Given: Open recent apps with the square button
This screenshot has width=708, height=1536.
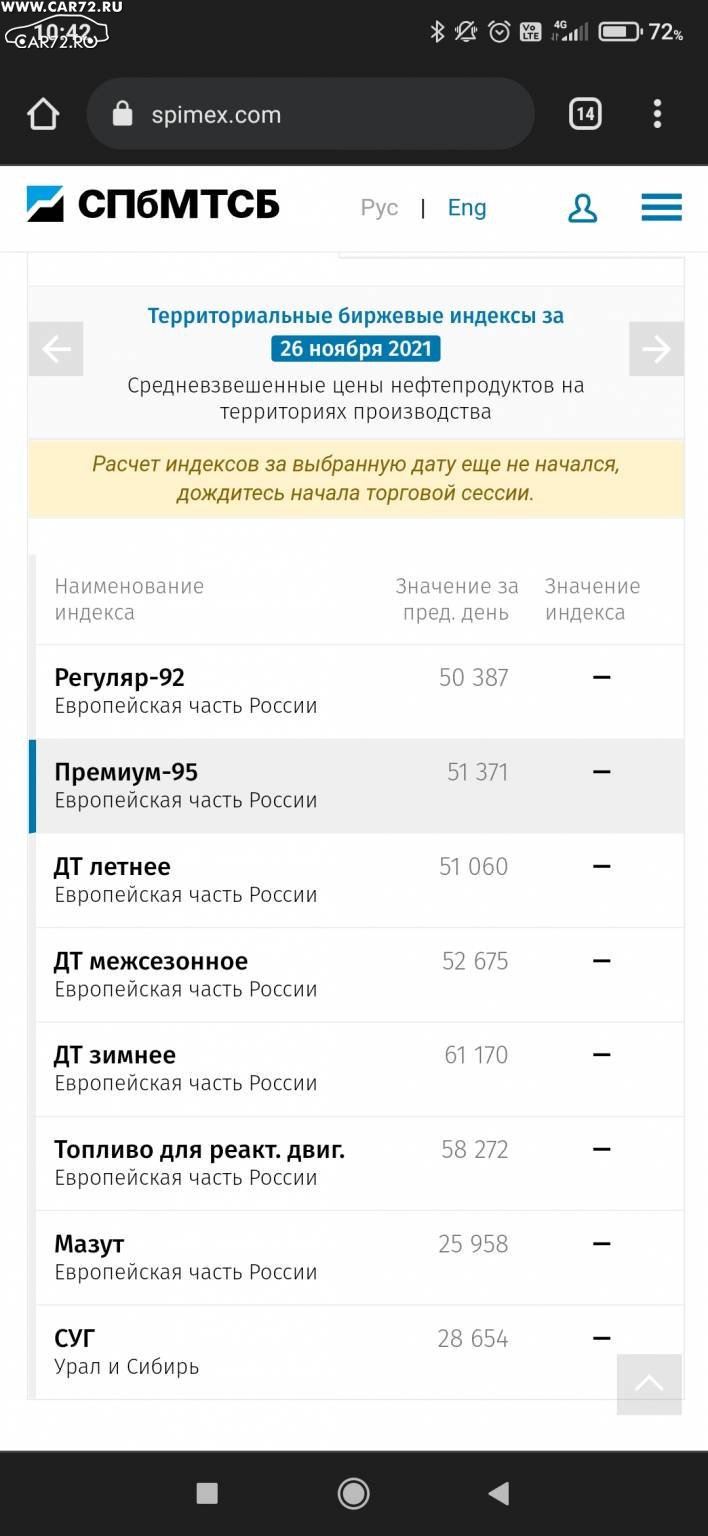Looking at the screenshot, I should coord(207,1494).
